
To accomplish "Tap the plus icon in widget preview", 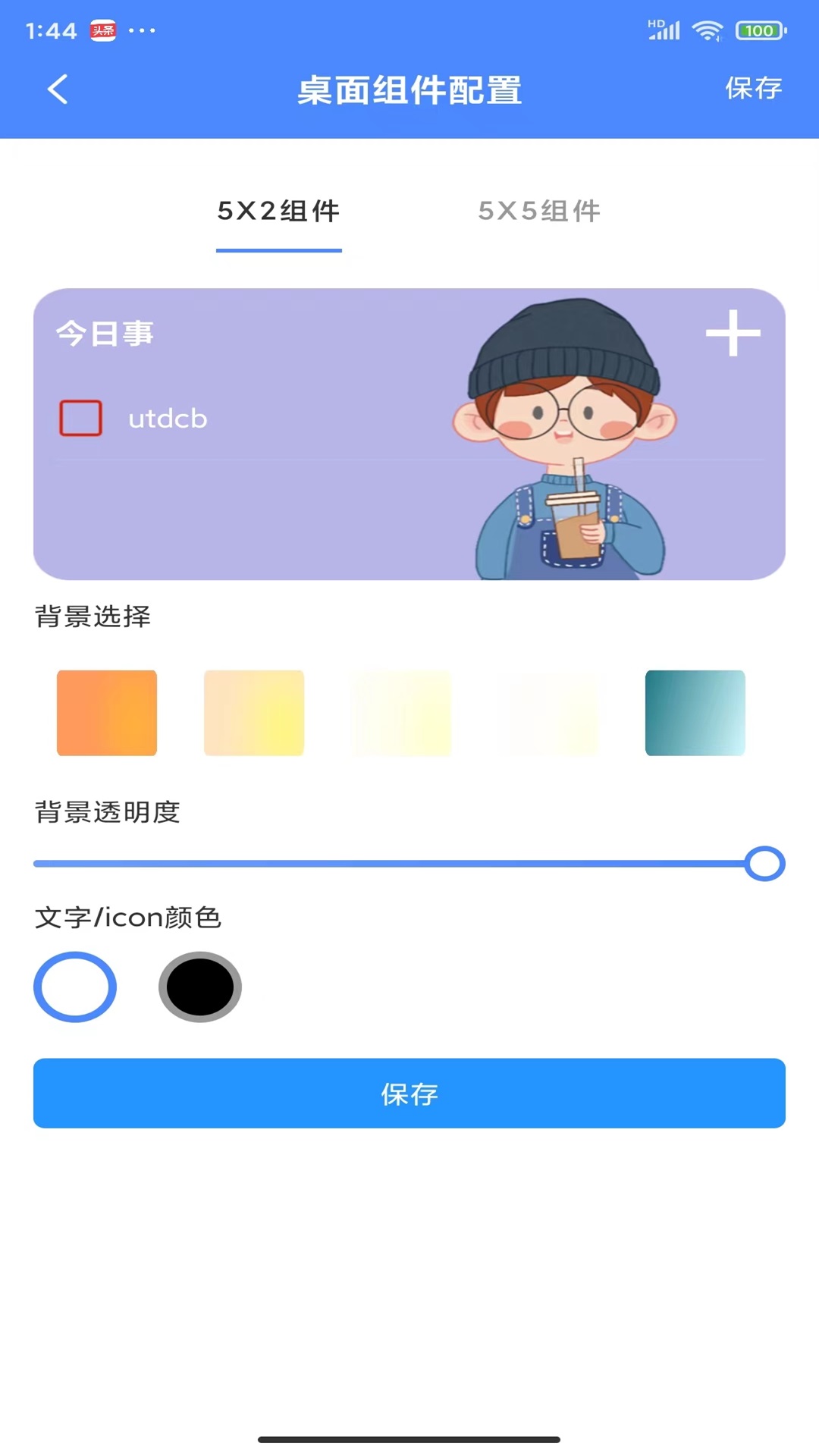I will pos(733,333).
